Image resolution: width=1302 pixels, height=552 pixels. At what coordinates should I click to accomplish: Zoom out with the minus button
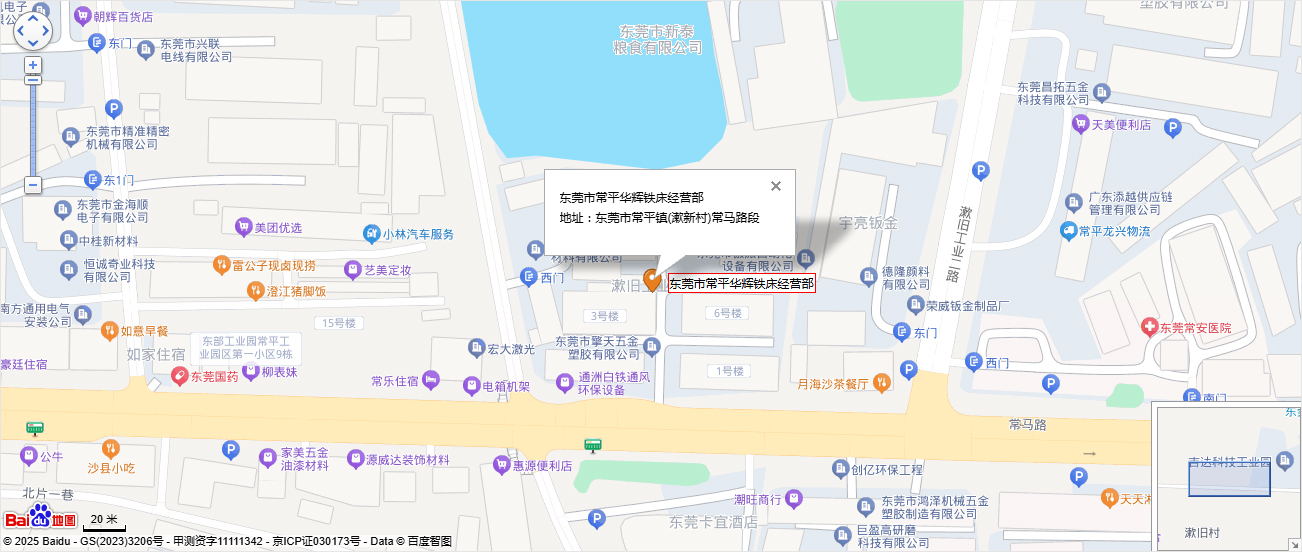pos(33,185)
